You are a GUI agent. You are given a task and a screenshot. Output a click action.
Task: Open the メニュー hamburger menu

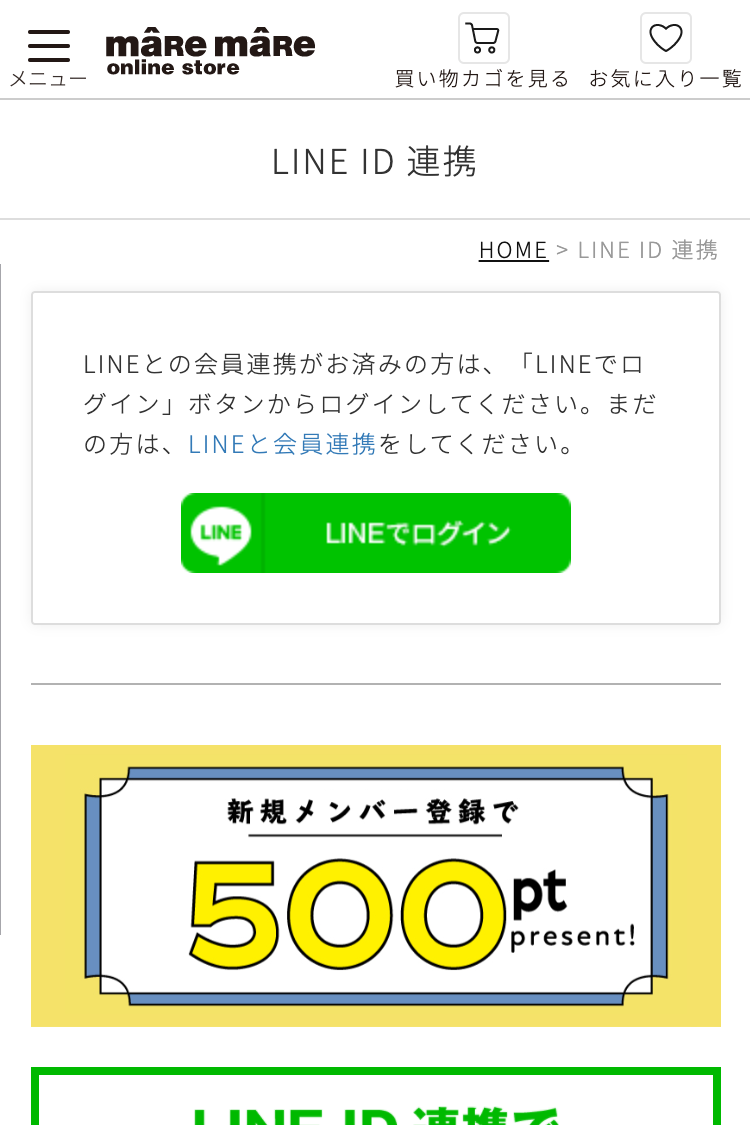pos(48,54)
